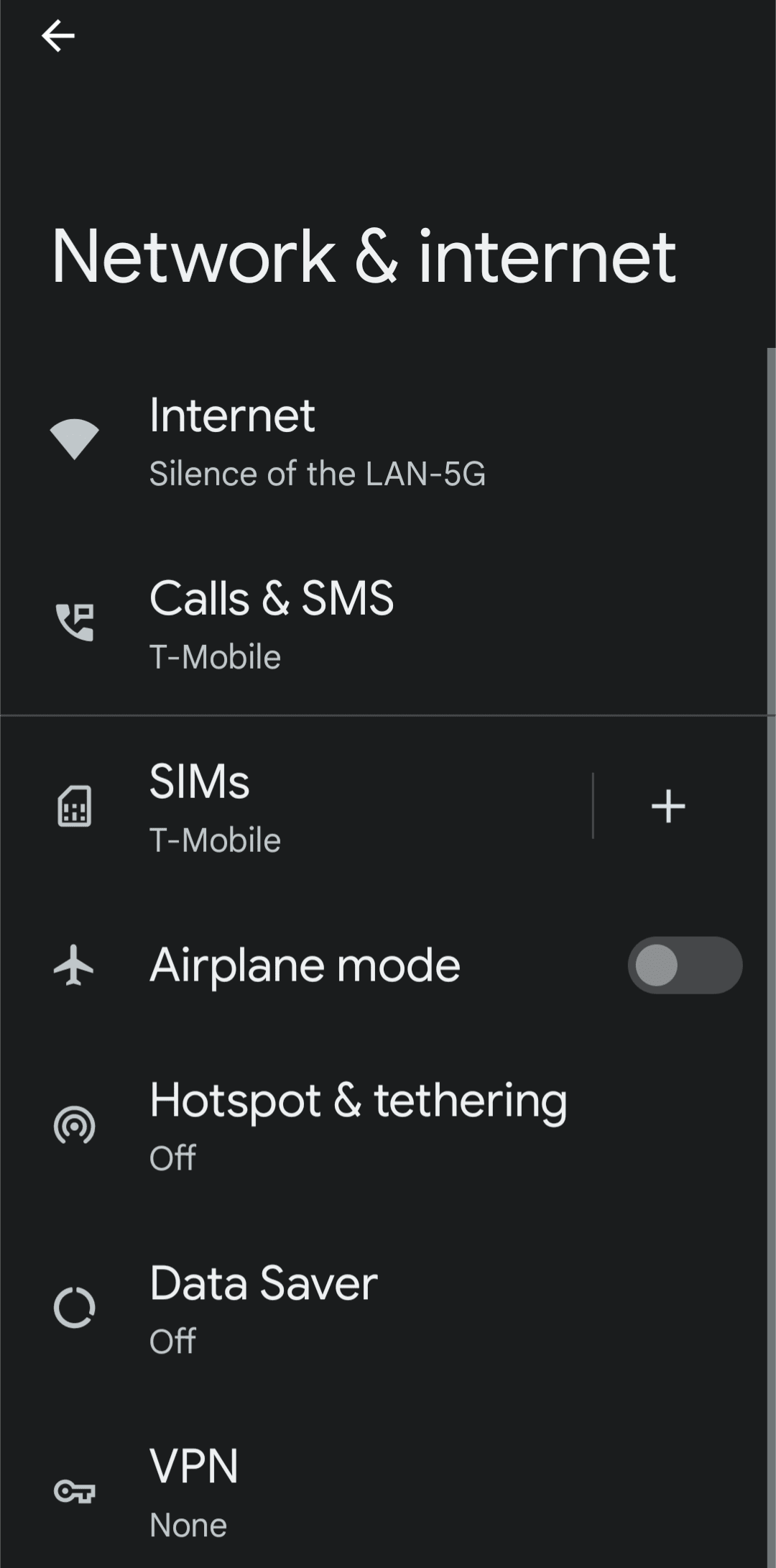
Task: Add a new SIM with plus icon
Action: [668, 806]
